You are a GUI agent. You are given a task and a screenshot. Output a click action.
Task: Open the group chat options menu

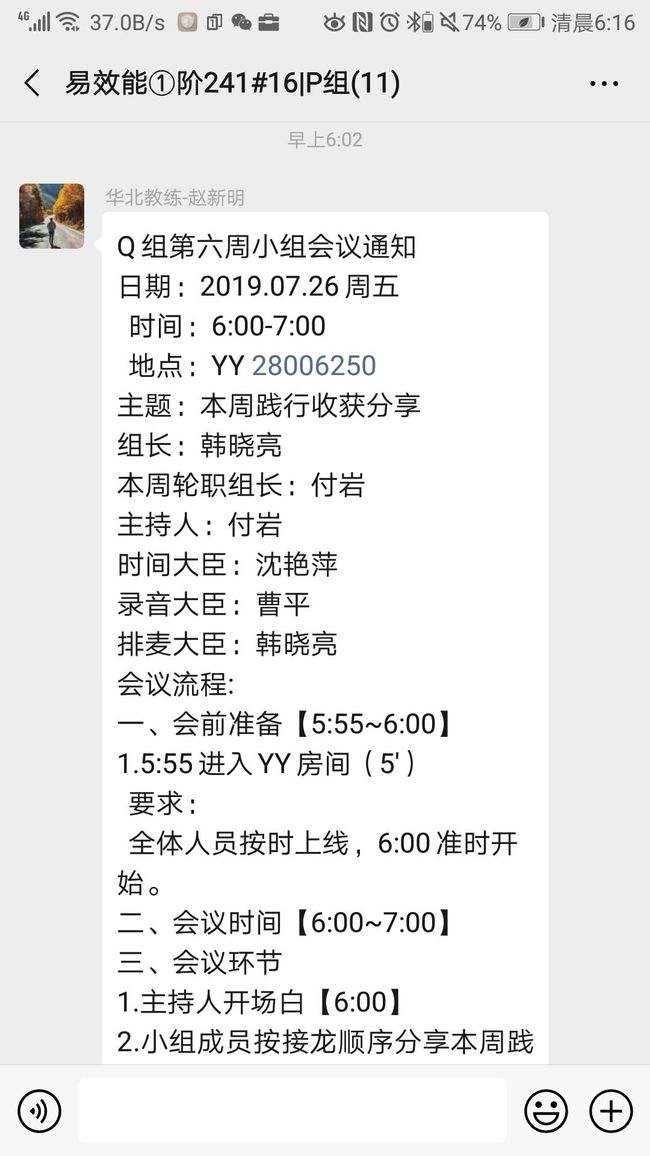604,83
